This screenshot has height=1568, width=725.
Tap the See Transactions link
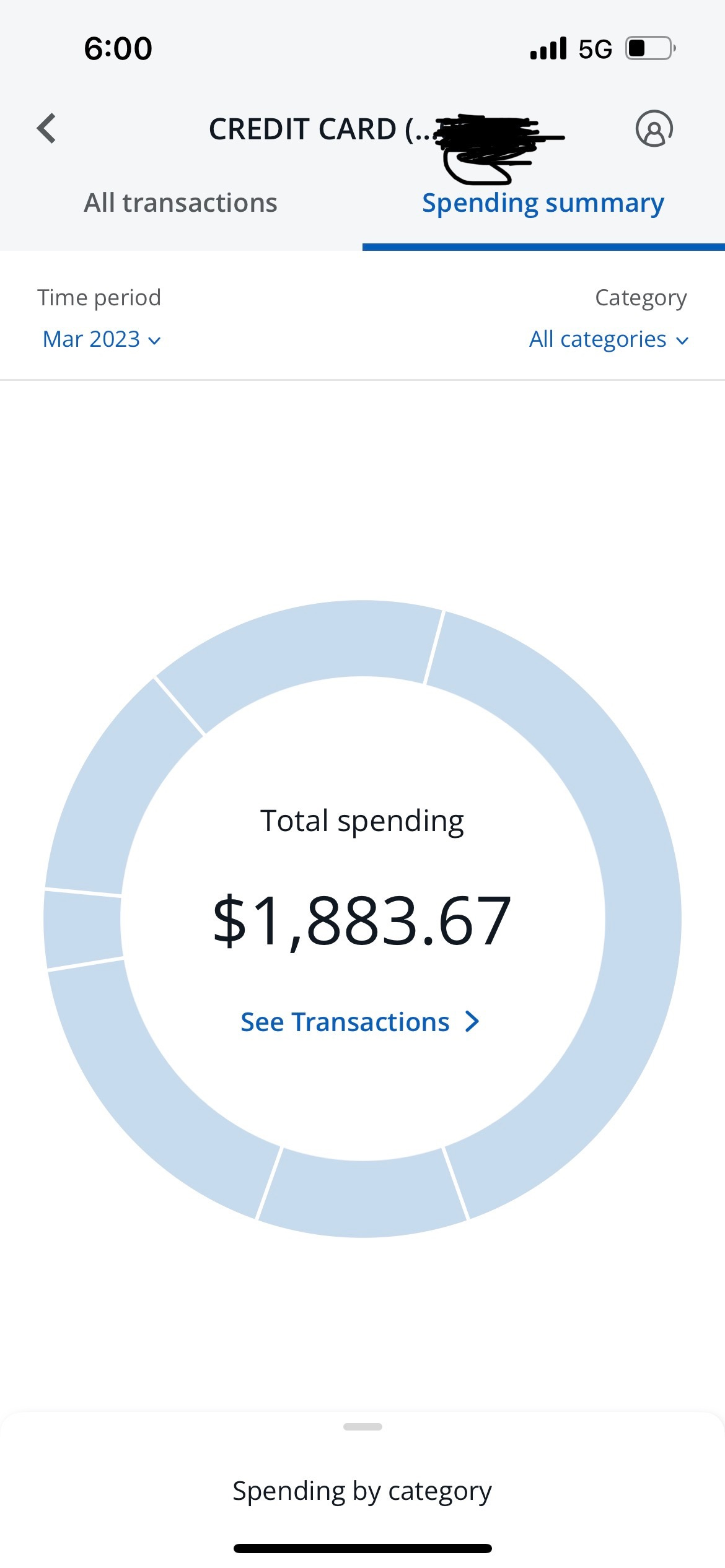(359, 1022)
